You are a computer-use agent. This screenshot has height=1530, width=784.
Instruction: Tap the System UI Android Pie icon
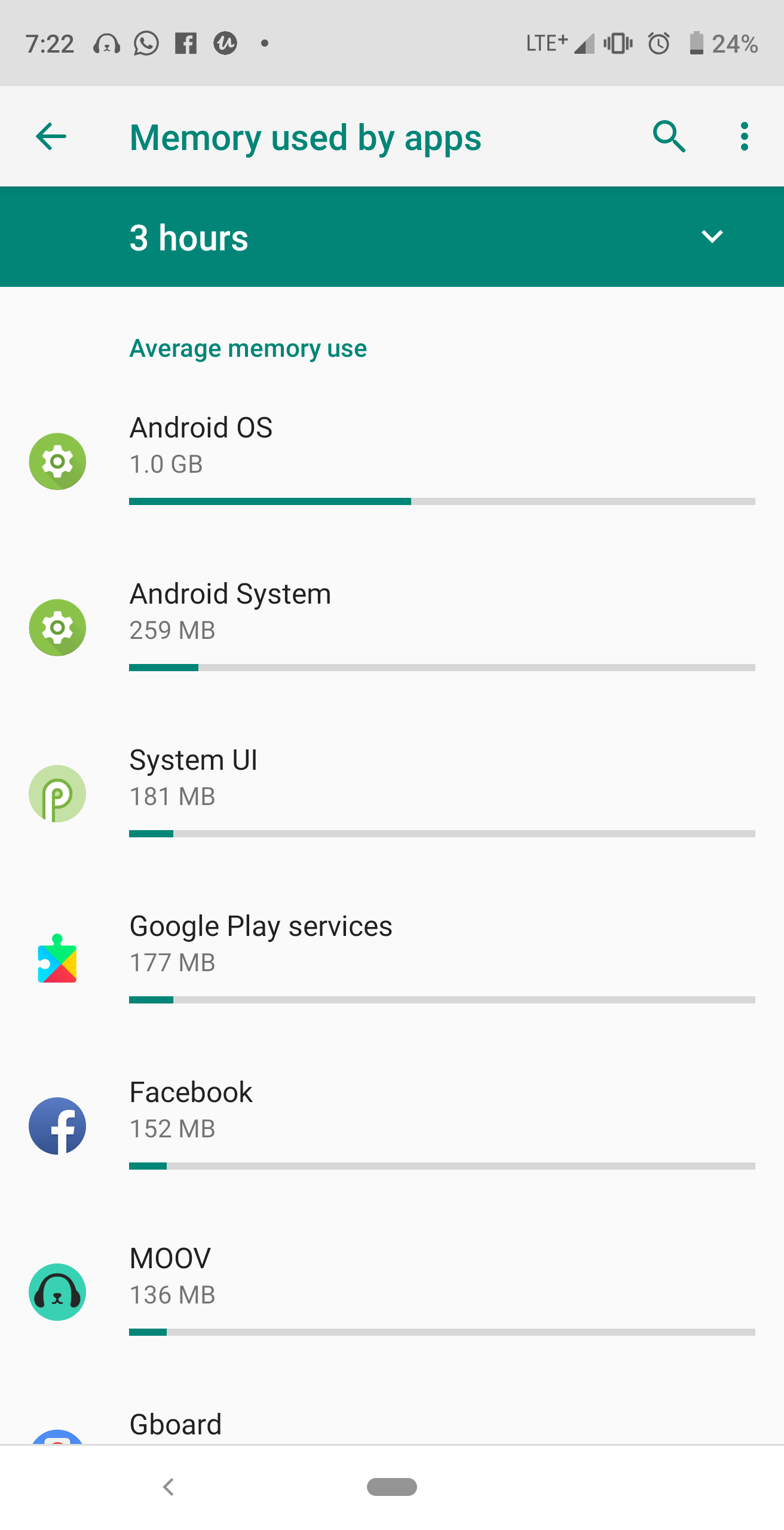coord(57,794)
